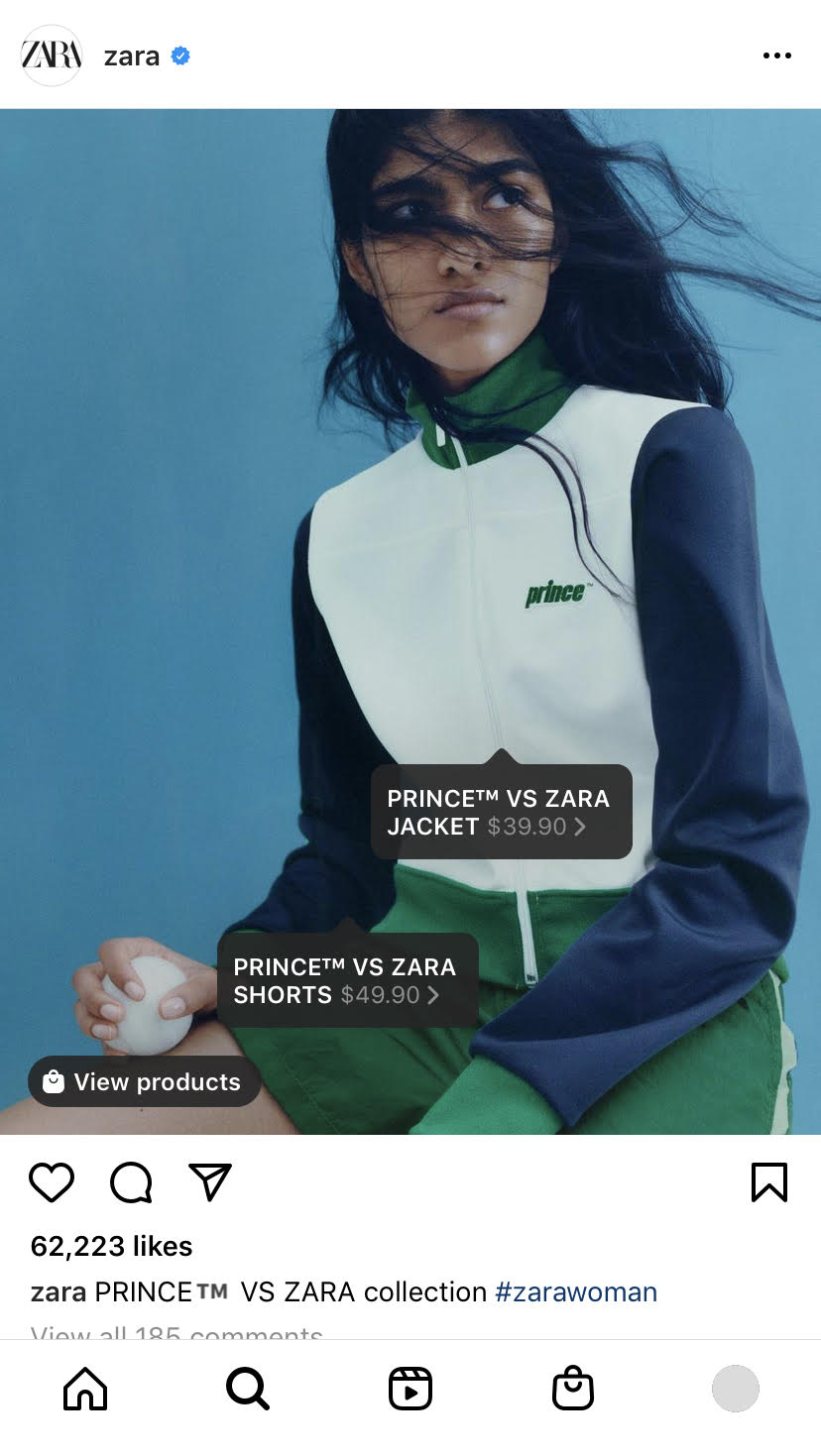The width and height of the screenshot is (821, 1456).
Task: Open the Zara profile picture
Action: [52, 56]
